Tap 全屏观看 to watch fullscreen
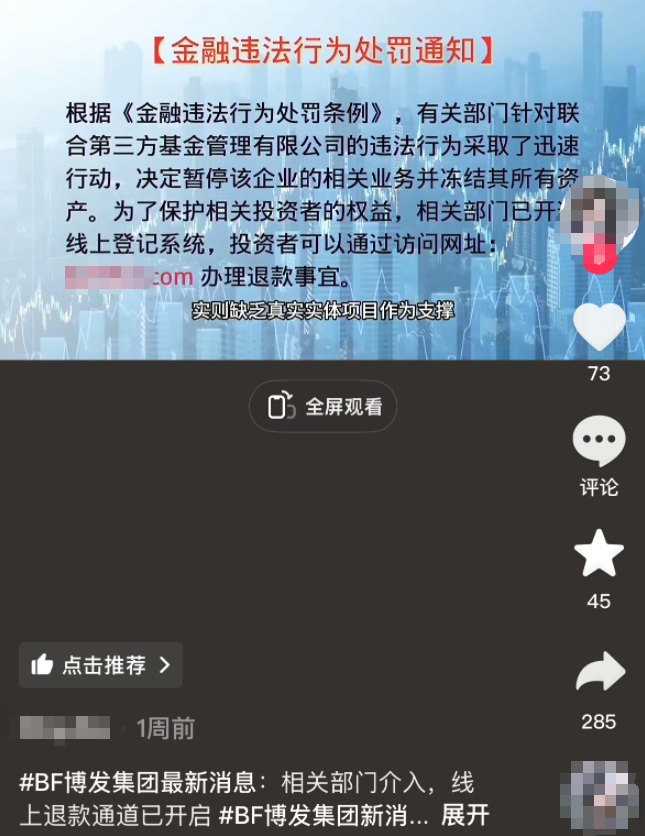This screenshot has height=836, width=645. point(323,406)
